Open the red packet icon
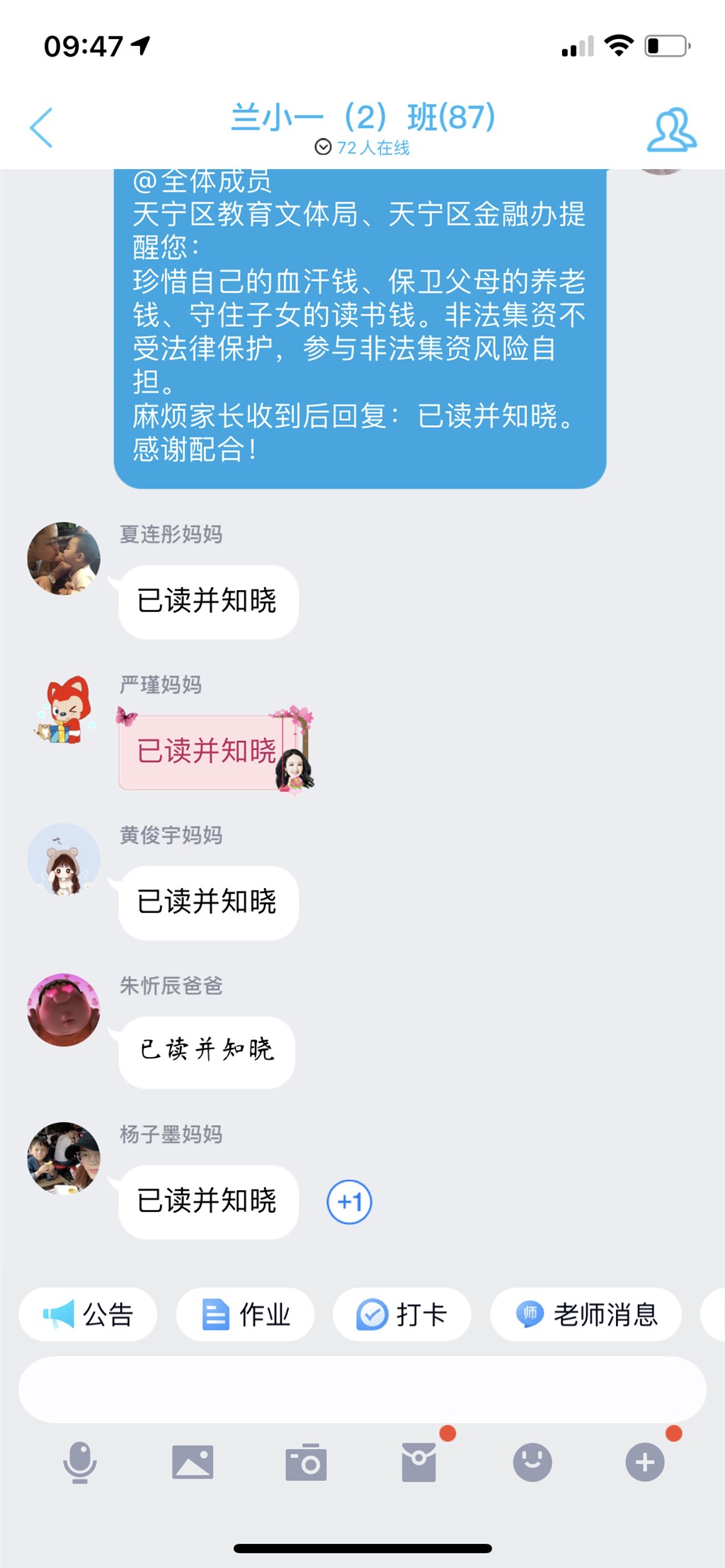 click(x=419, y=1462)
